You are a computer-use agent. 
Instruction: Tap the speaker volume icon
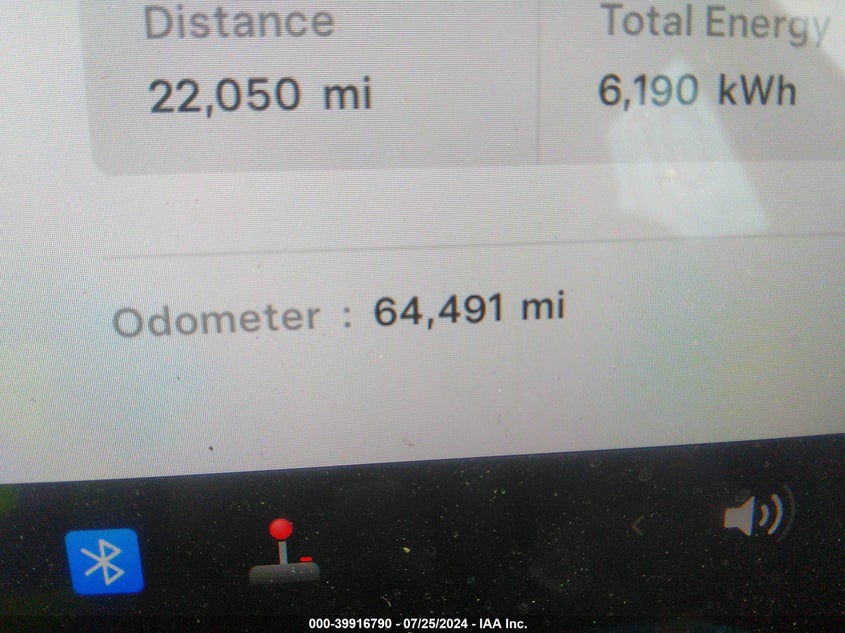[x=756, y=516]
